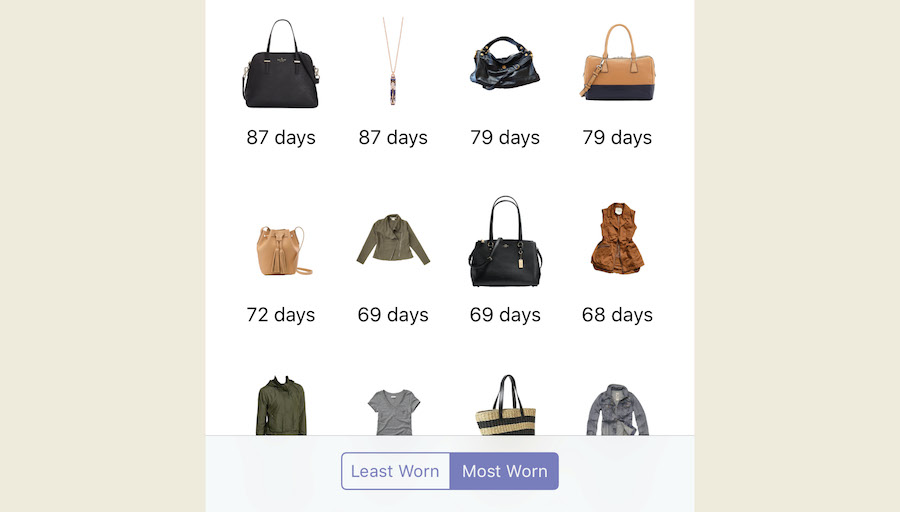View the striped straw tote bag
900x512 pixels.
(x=505, y=406)
